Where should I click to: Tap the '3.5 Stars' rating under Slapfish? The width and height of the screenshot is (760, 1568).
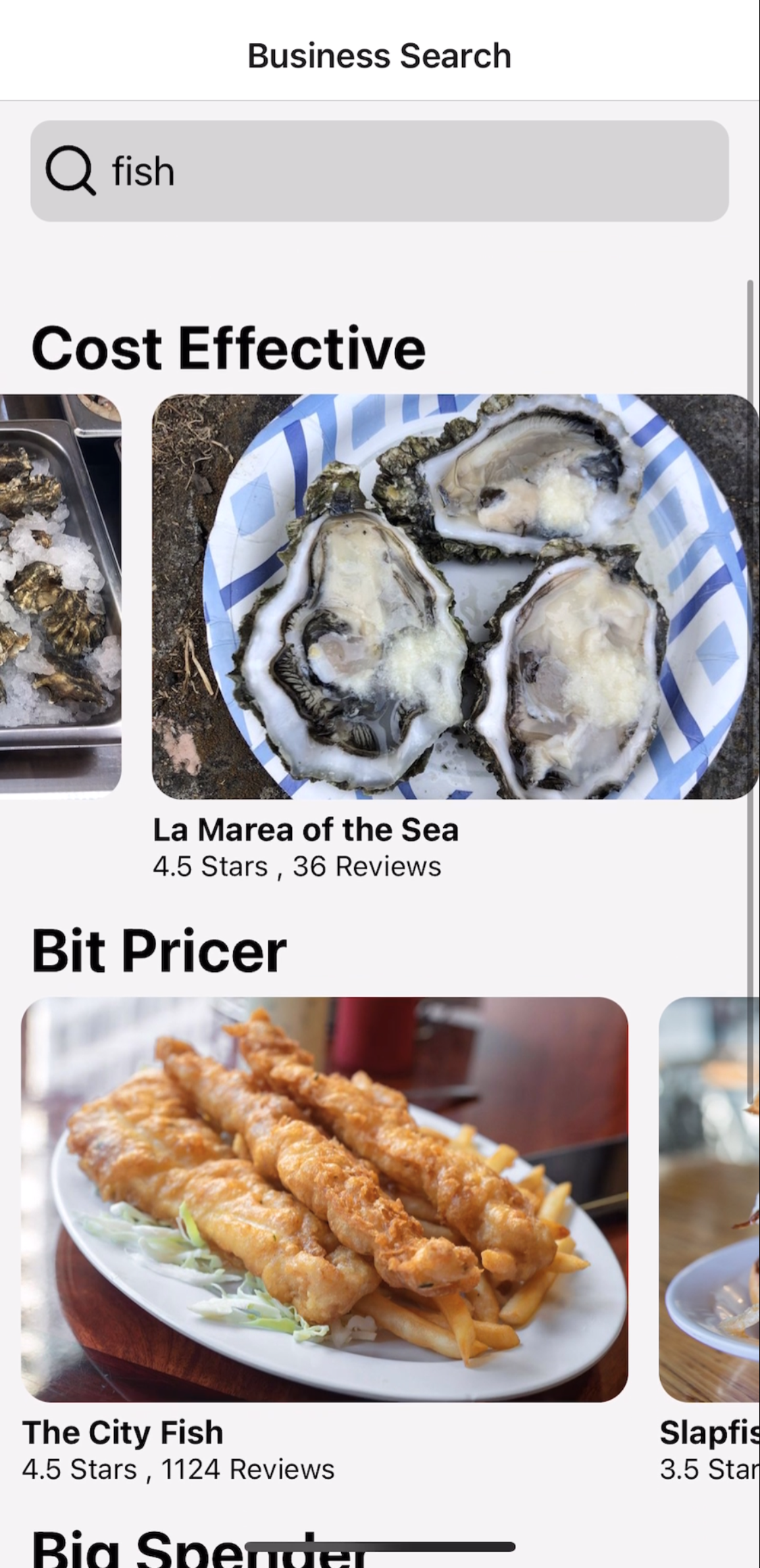point(707,1470)
